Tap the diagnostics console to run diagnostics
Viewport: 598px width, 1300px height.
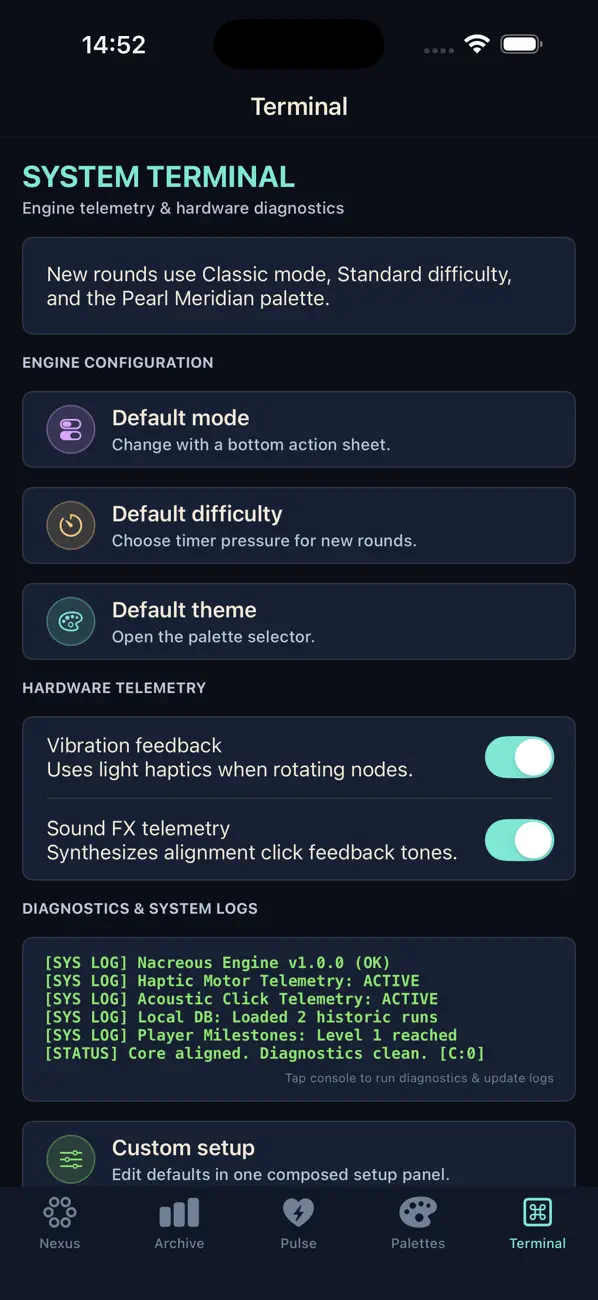coord(299,1019)
